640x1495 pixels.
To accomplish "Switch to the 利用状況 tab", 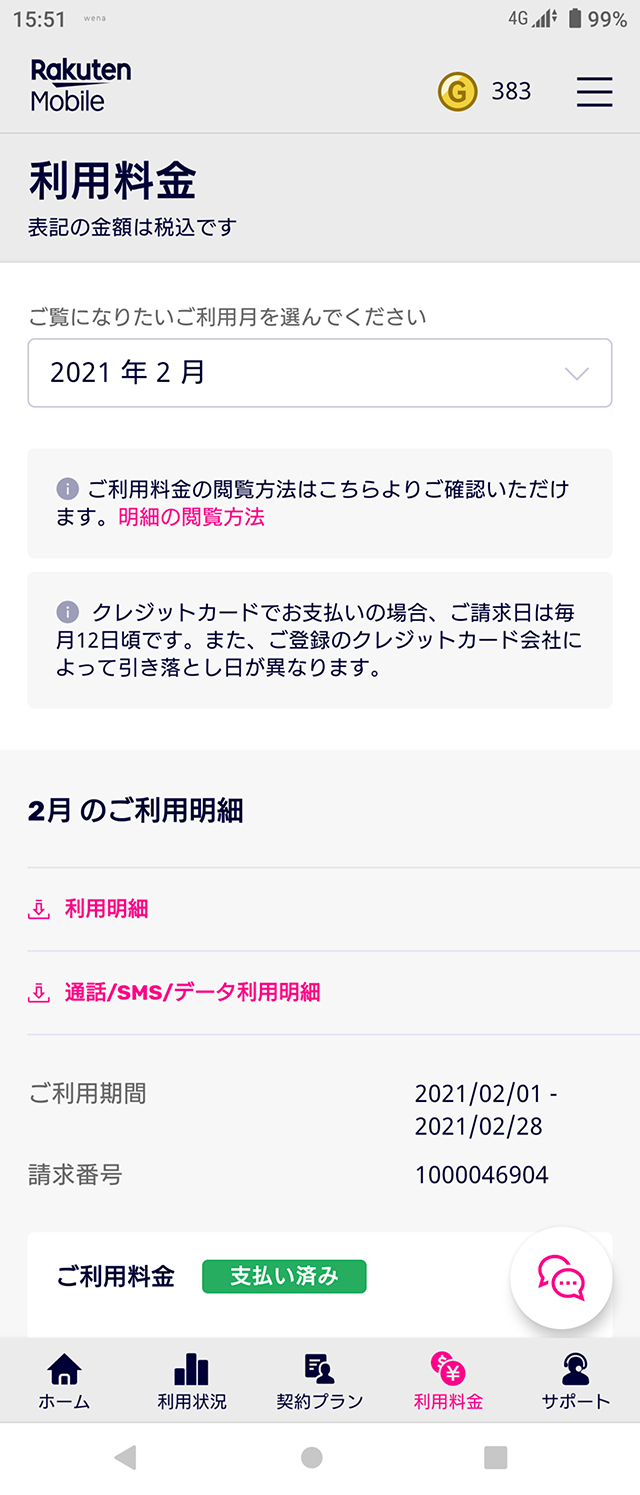I will (192, 1382).
